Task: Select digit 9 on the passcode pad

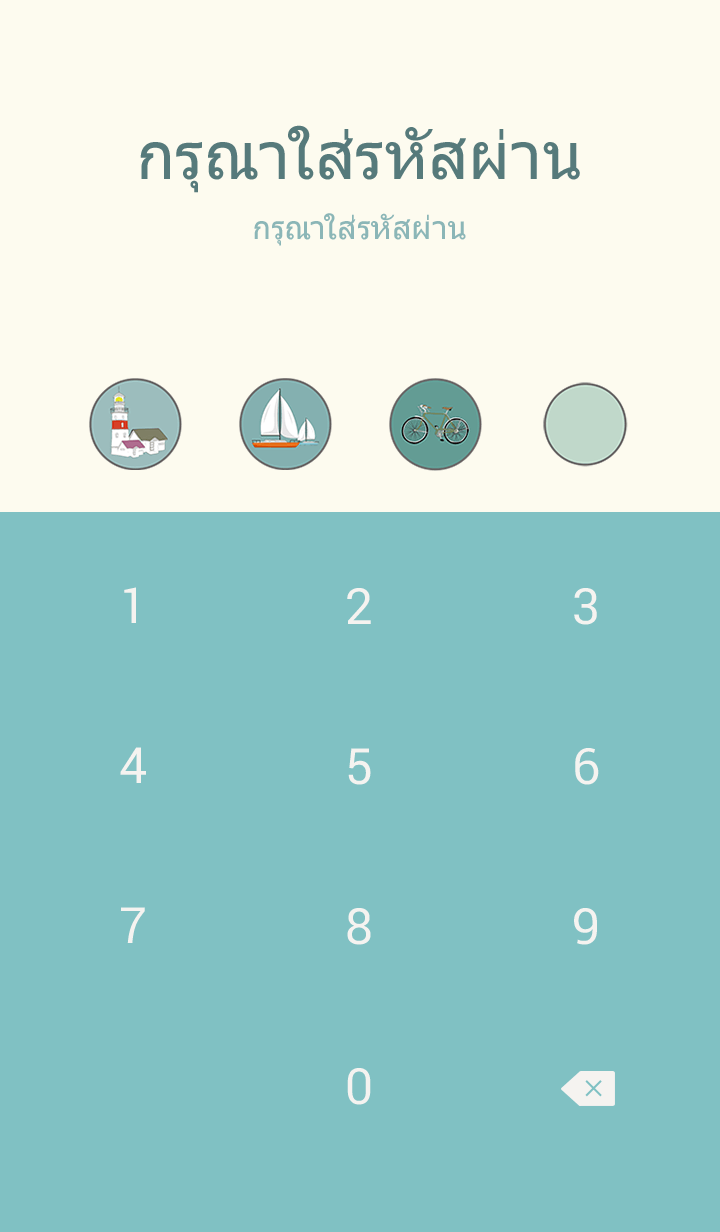Action: click(586, 927)
